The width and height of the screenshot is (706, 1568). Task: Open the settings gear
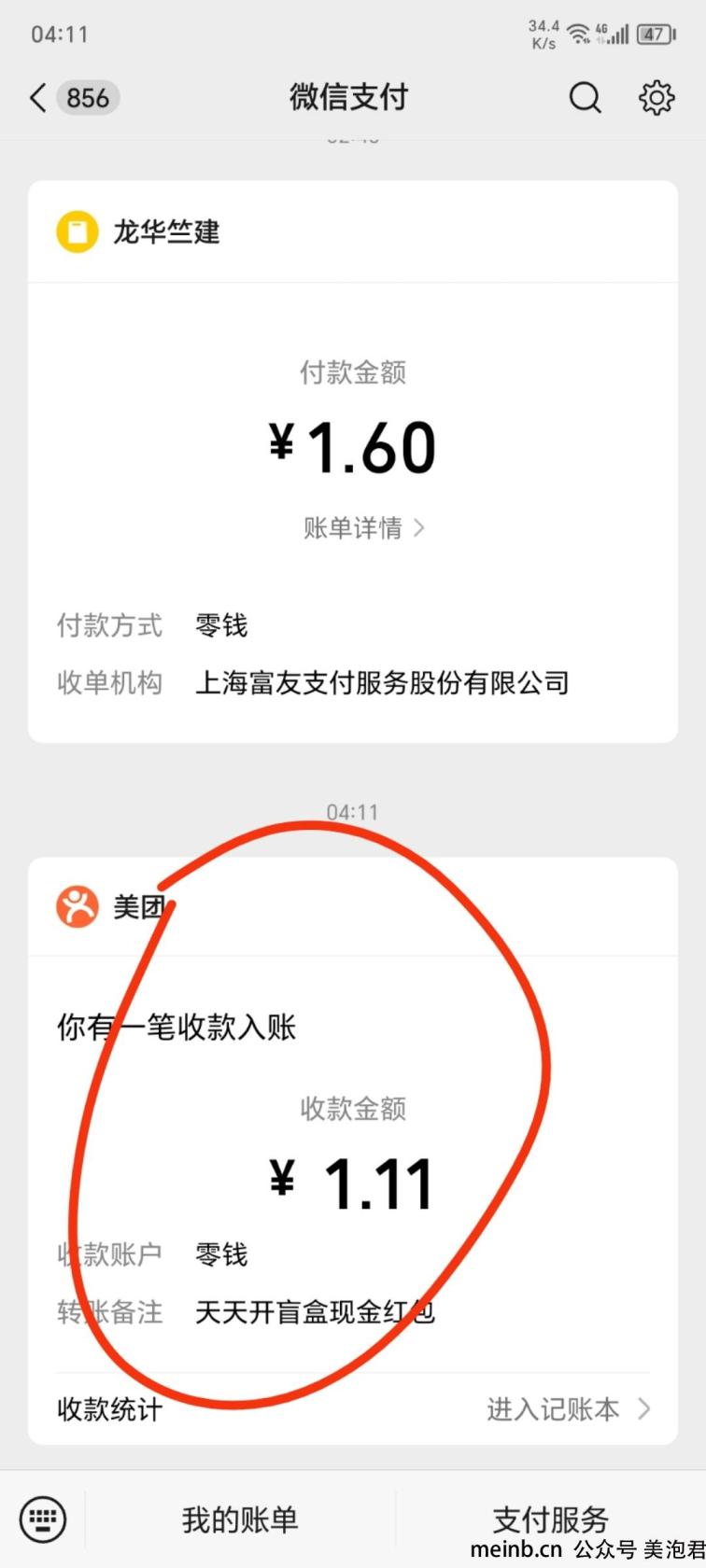coord(657,97)
